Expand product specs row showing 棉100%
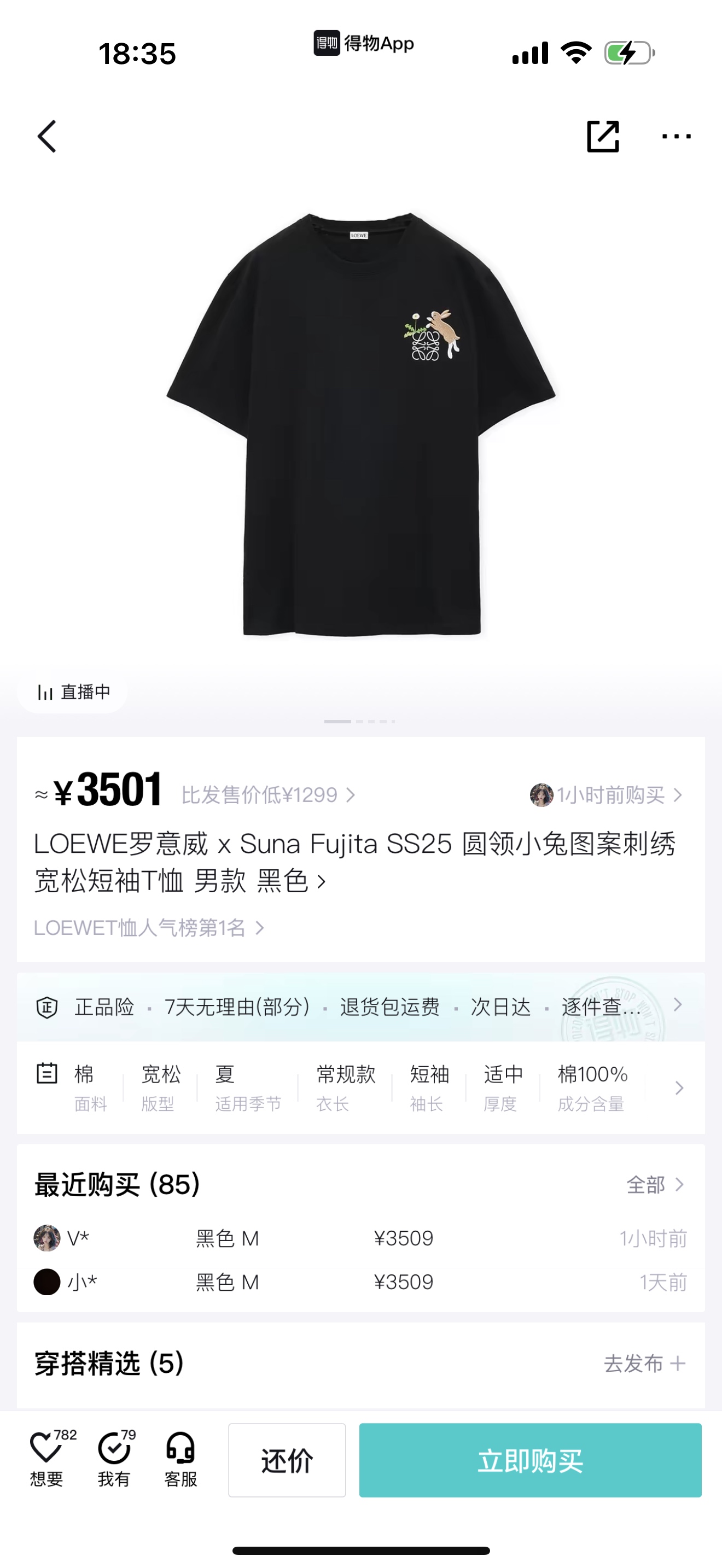Viewport: 722px width, 1568px height. 679,1088
